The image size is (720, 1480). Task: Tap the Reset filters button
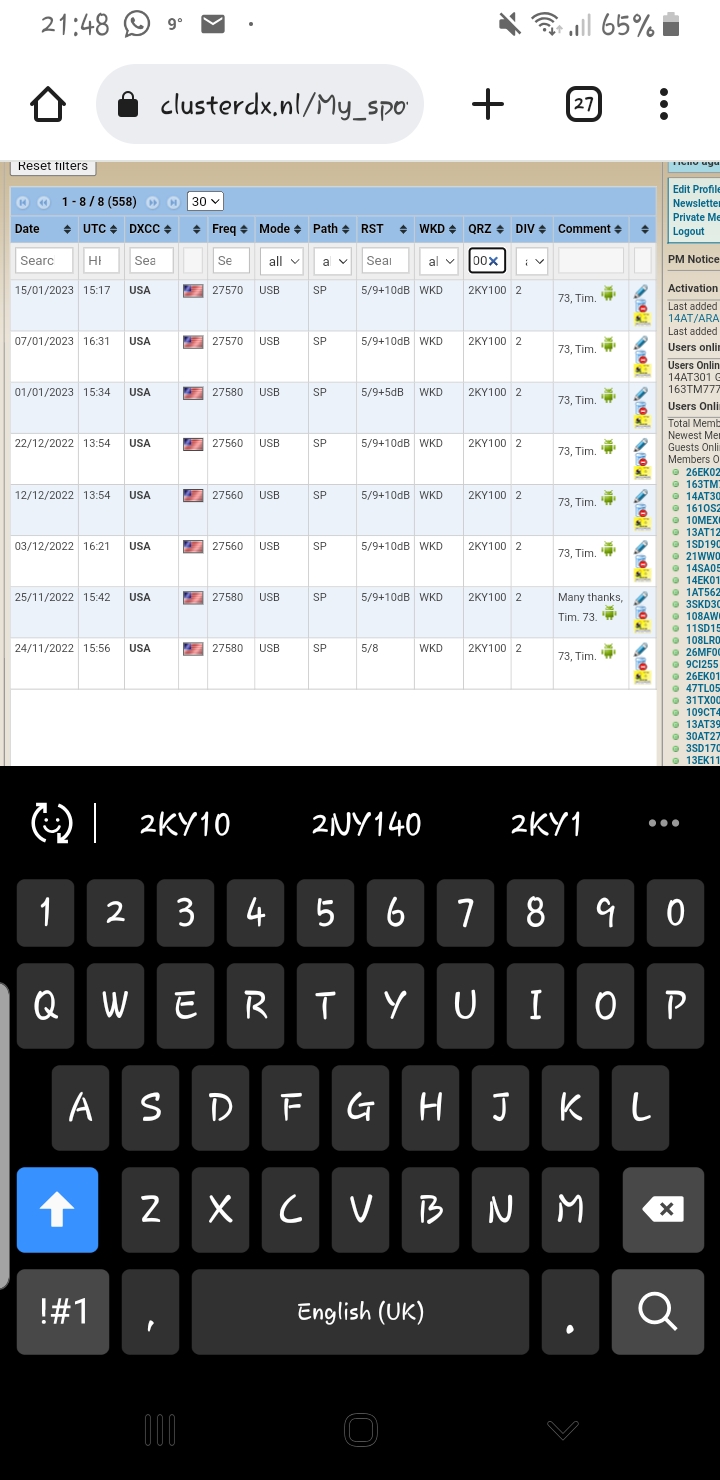53,166
